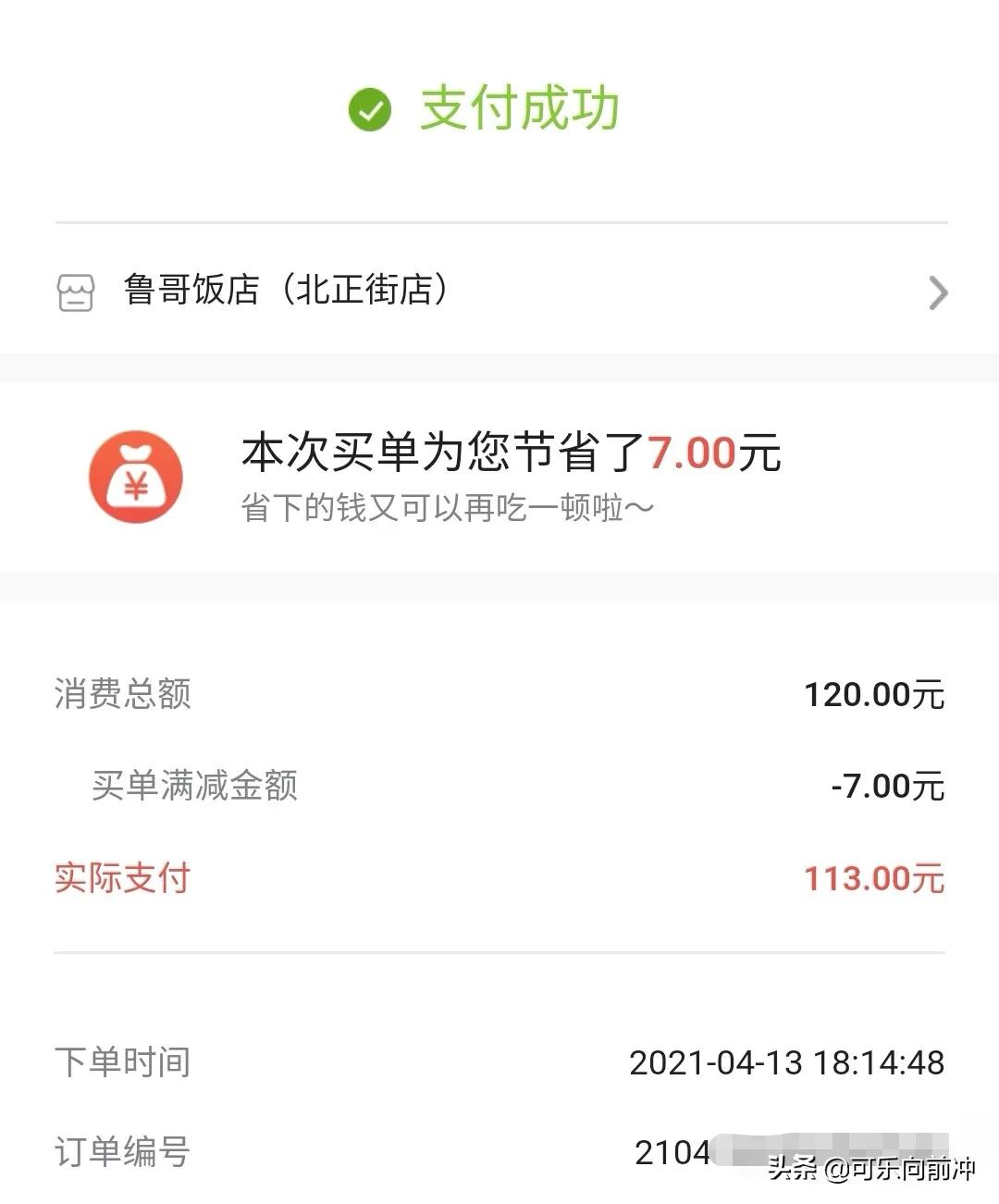Click the 本次买单为您节省了7.00元 banner
The height and width of the screenshot is (1204, 999).
coord(509,453)
